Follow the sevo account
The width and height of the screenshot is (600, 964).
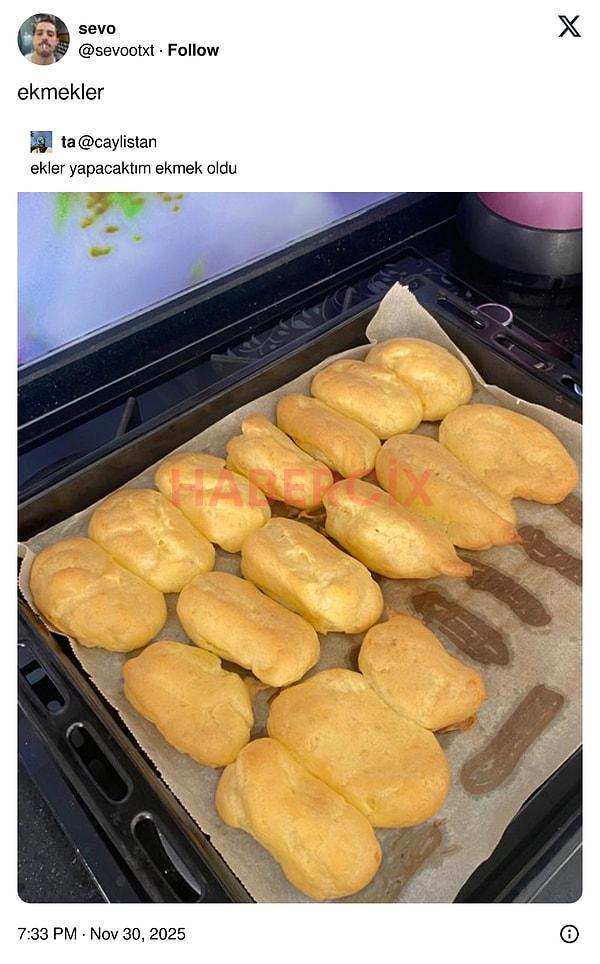[193, 50]
